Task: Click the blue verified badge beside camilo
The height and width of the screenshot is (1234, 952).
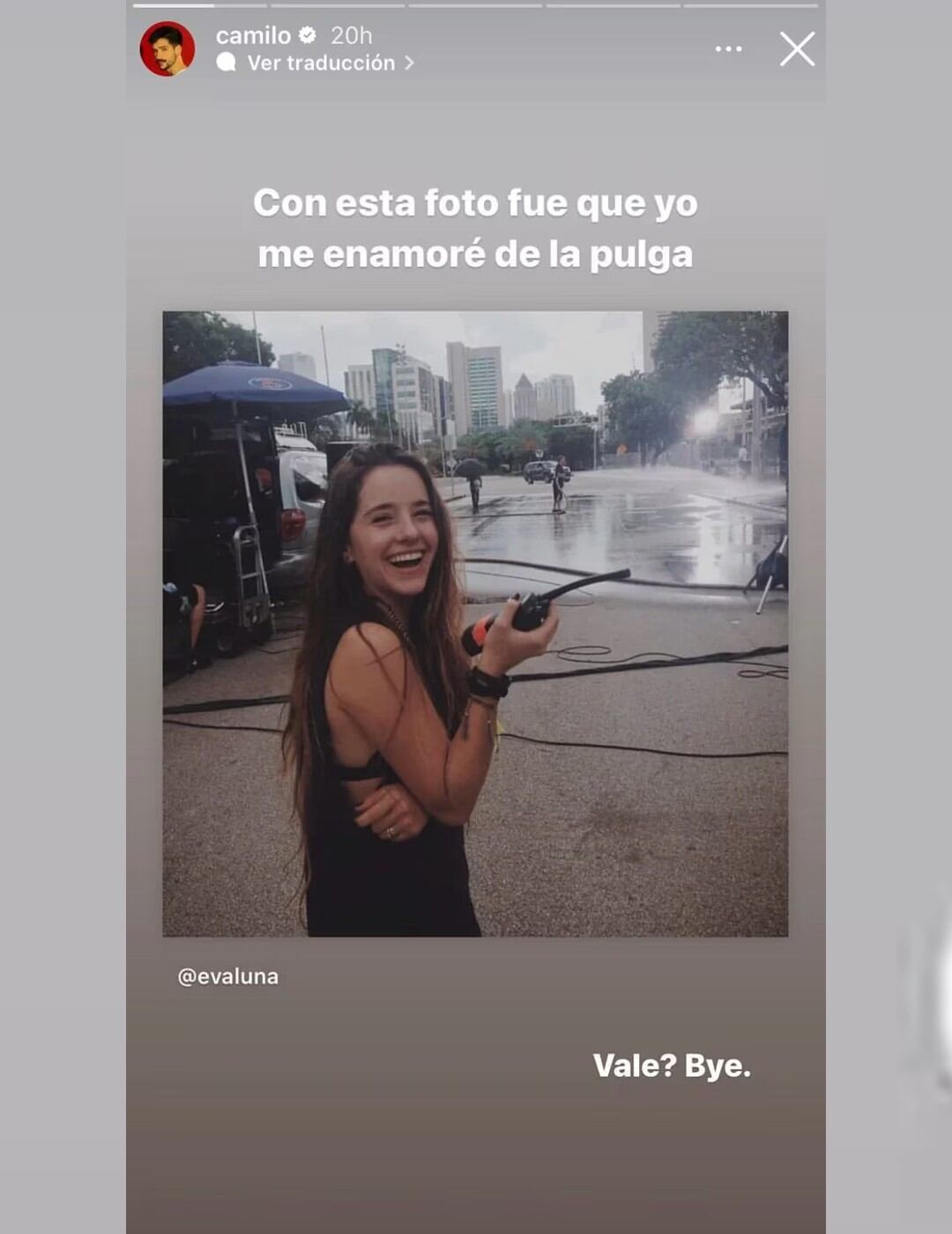Action: pos(307,37)
